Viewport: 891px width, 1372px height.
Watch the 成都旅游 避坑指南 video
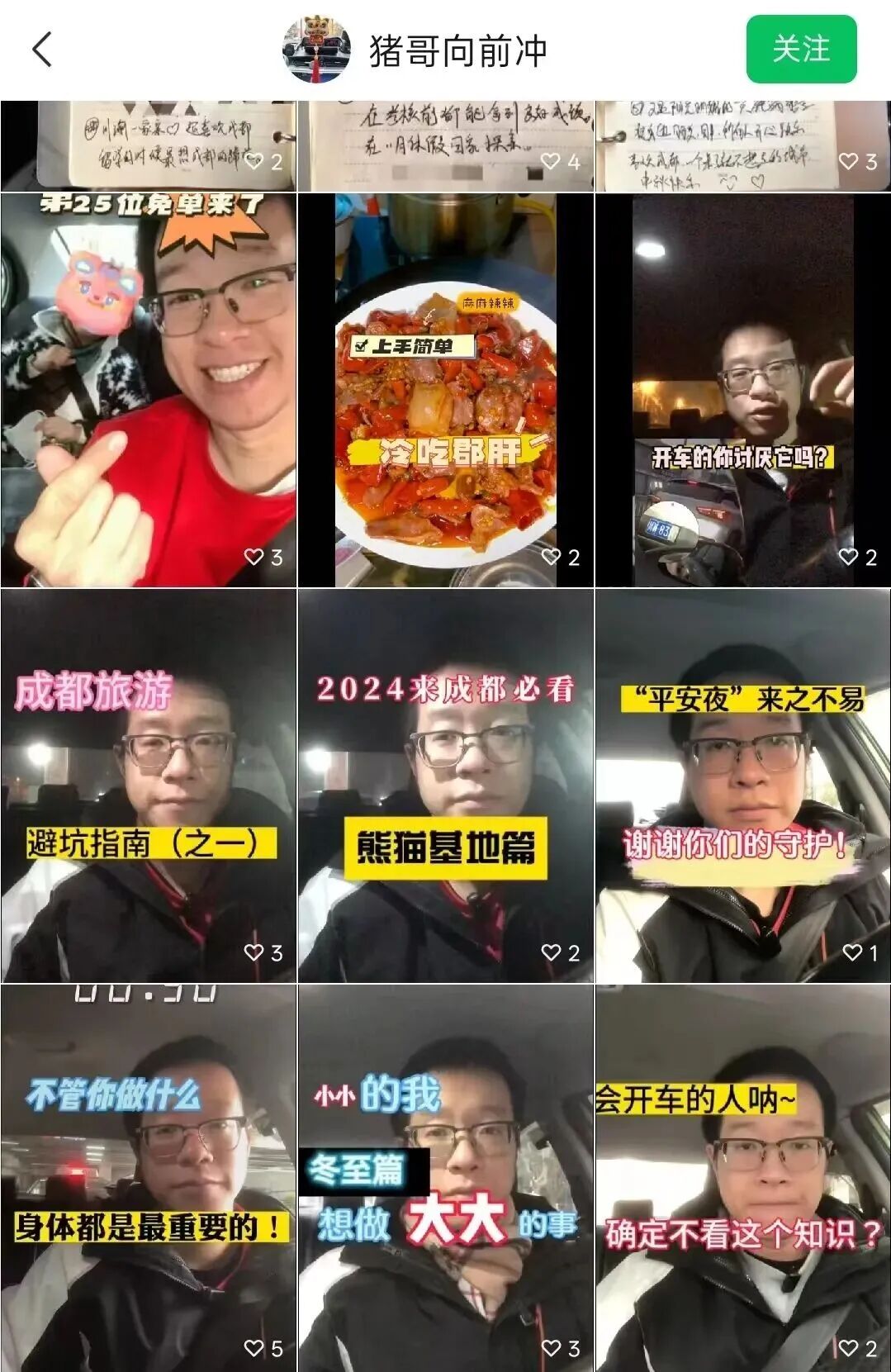tap(149, 786)
